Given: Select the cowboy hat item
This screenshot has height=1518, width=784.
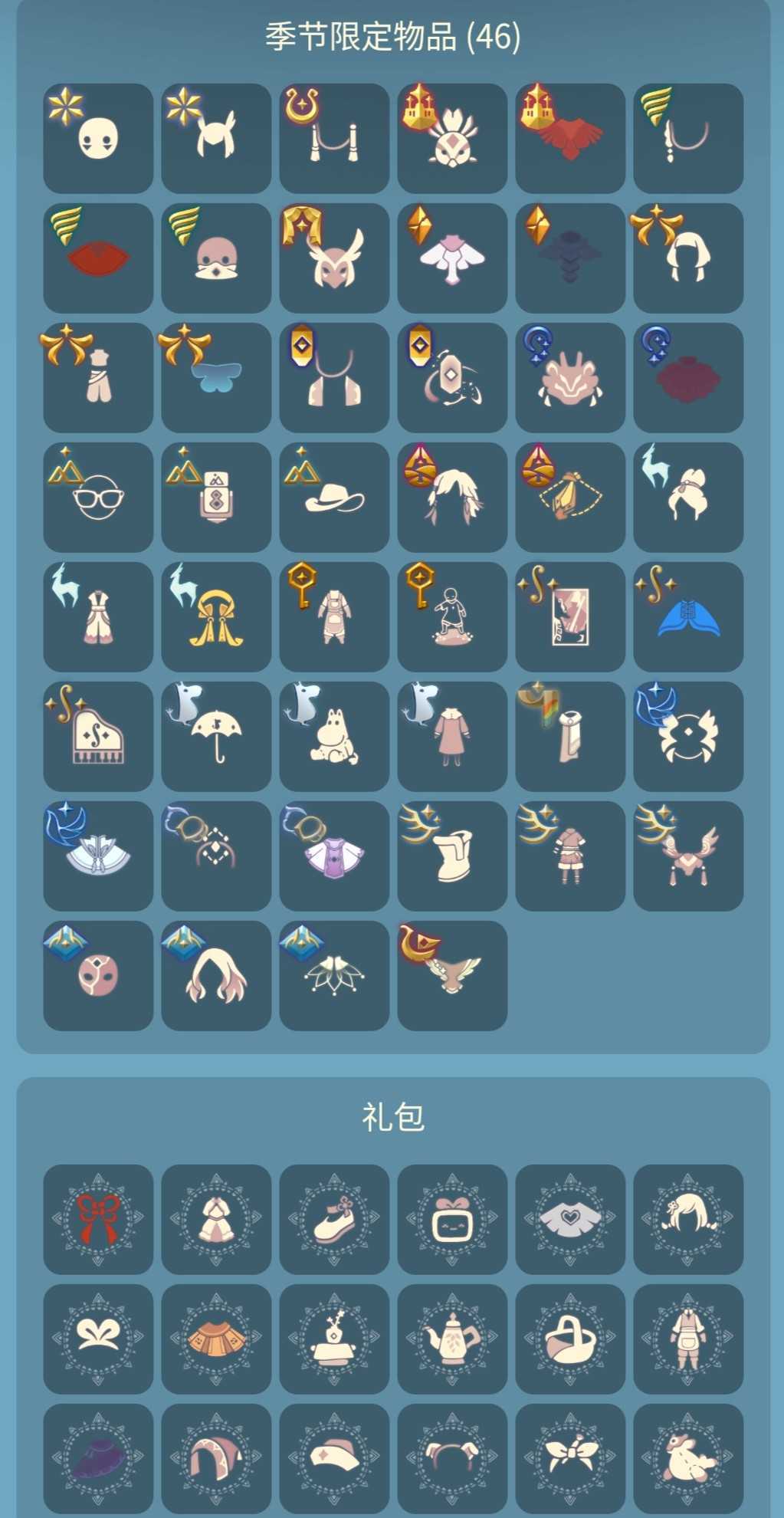Looking at the screenshot, I should point(334,497).
